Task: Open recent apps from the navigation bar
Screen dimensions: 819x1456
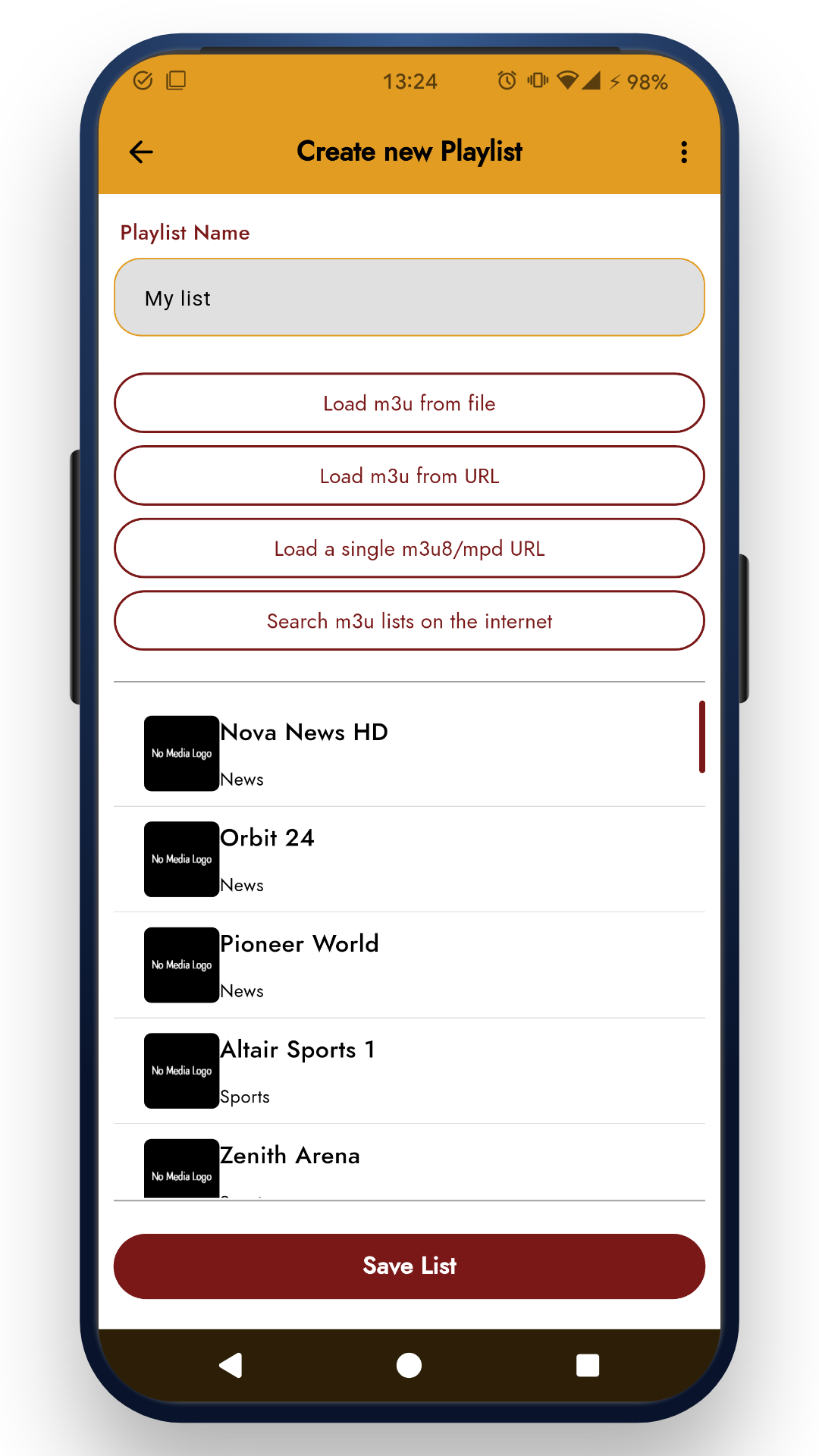Action: click(588, 1366)
